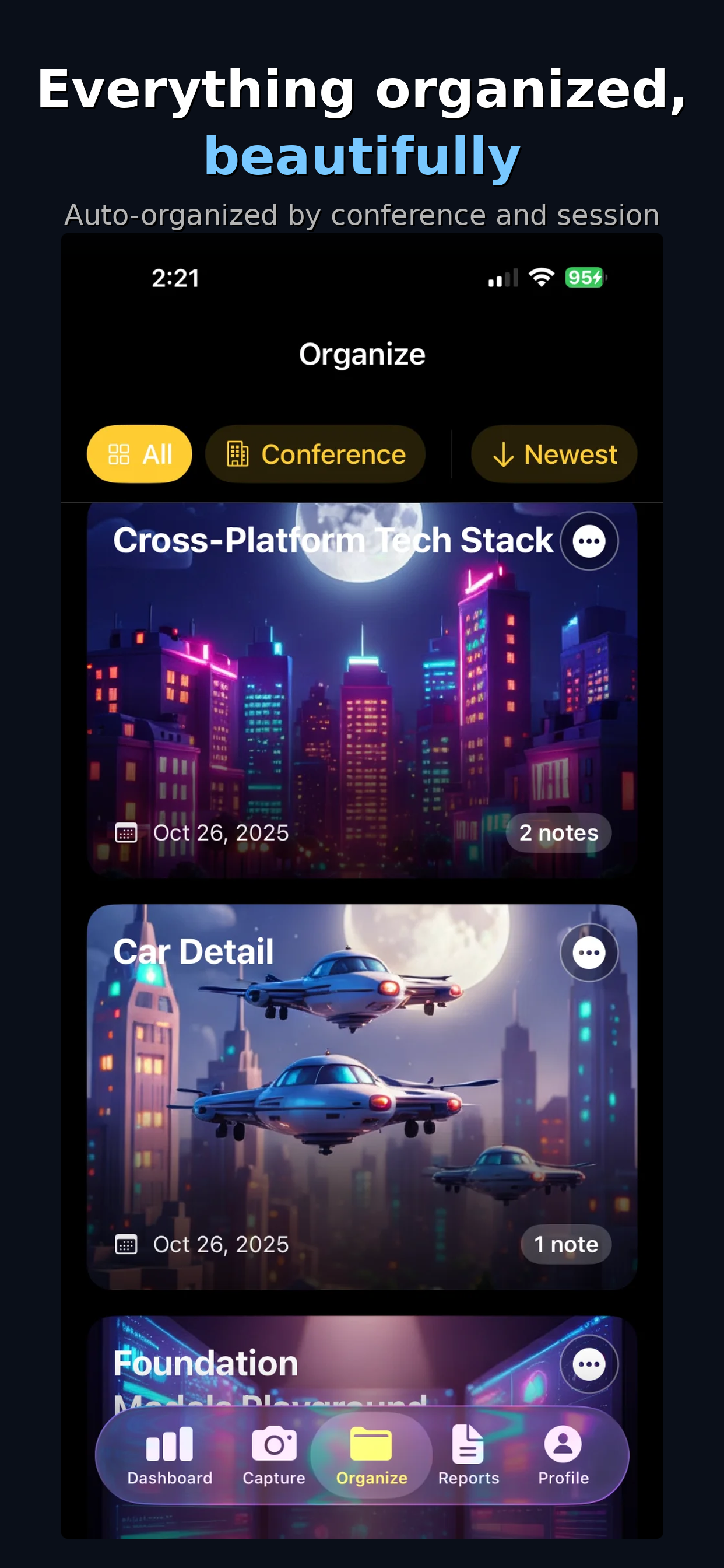Switch sorting by tapping Newest

[554, 453]
